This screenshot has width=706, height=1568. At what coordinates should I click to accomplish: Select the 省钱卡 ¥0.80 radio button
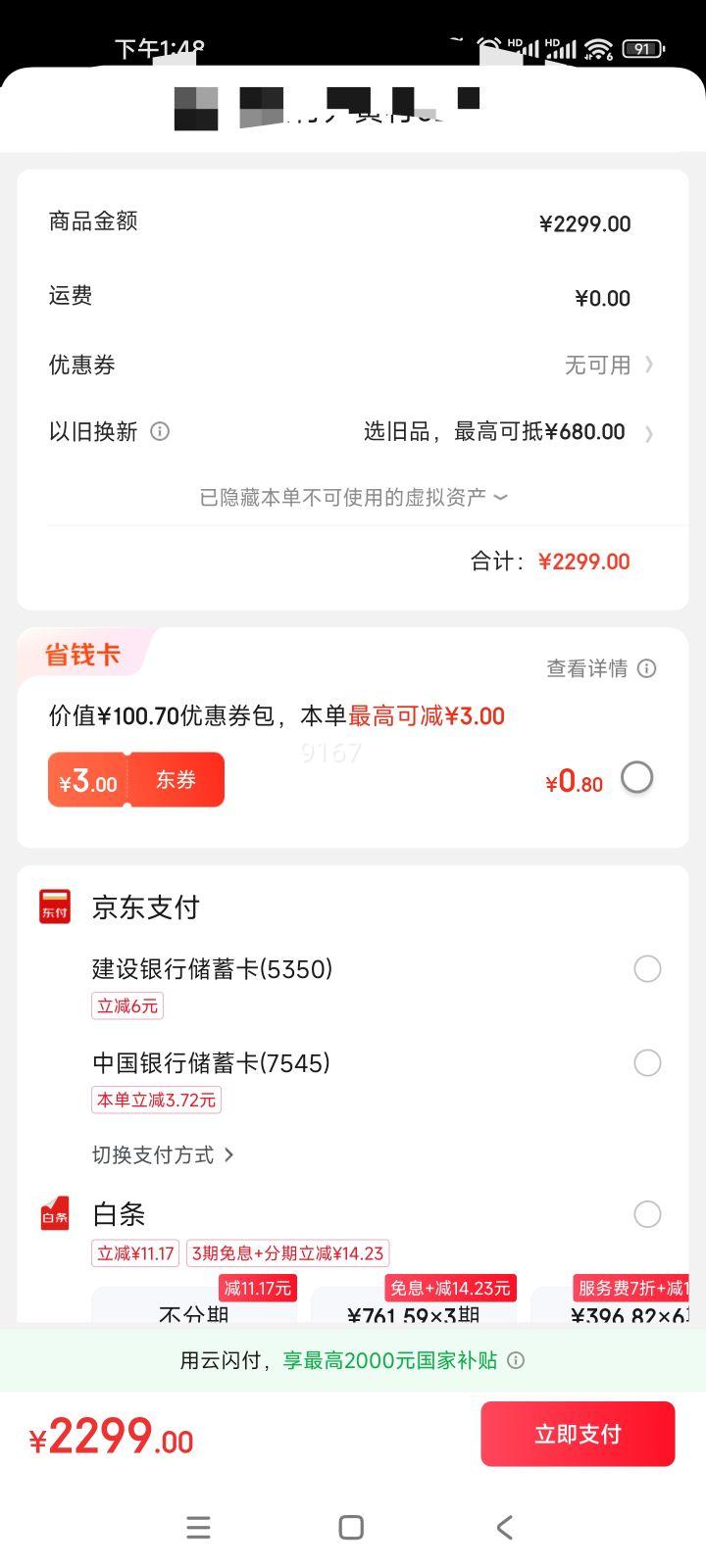tap(637, 778)
